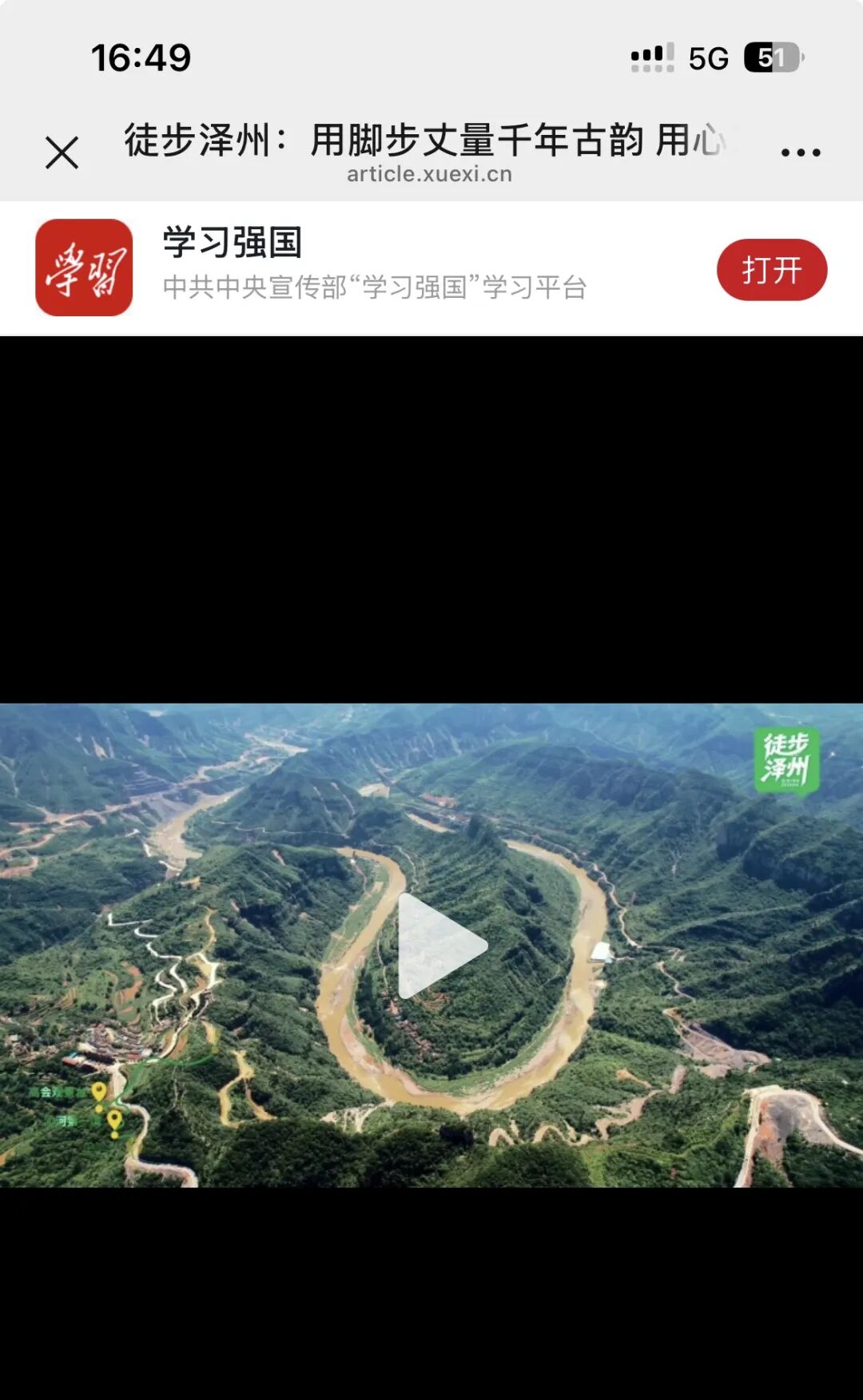
Task: Tap the red 打开 button
Action: (x=771, y=270)
